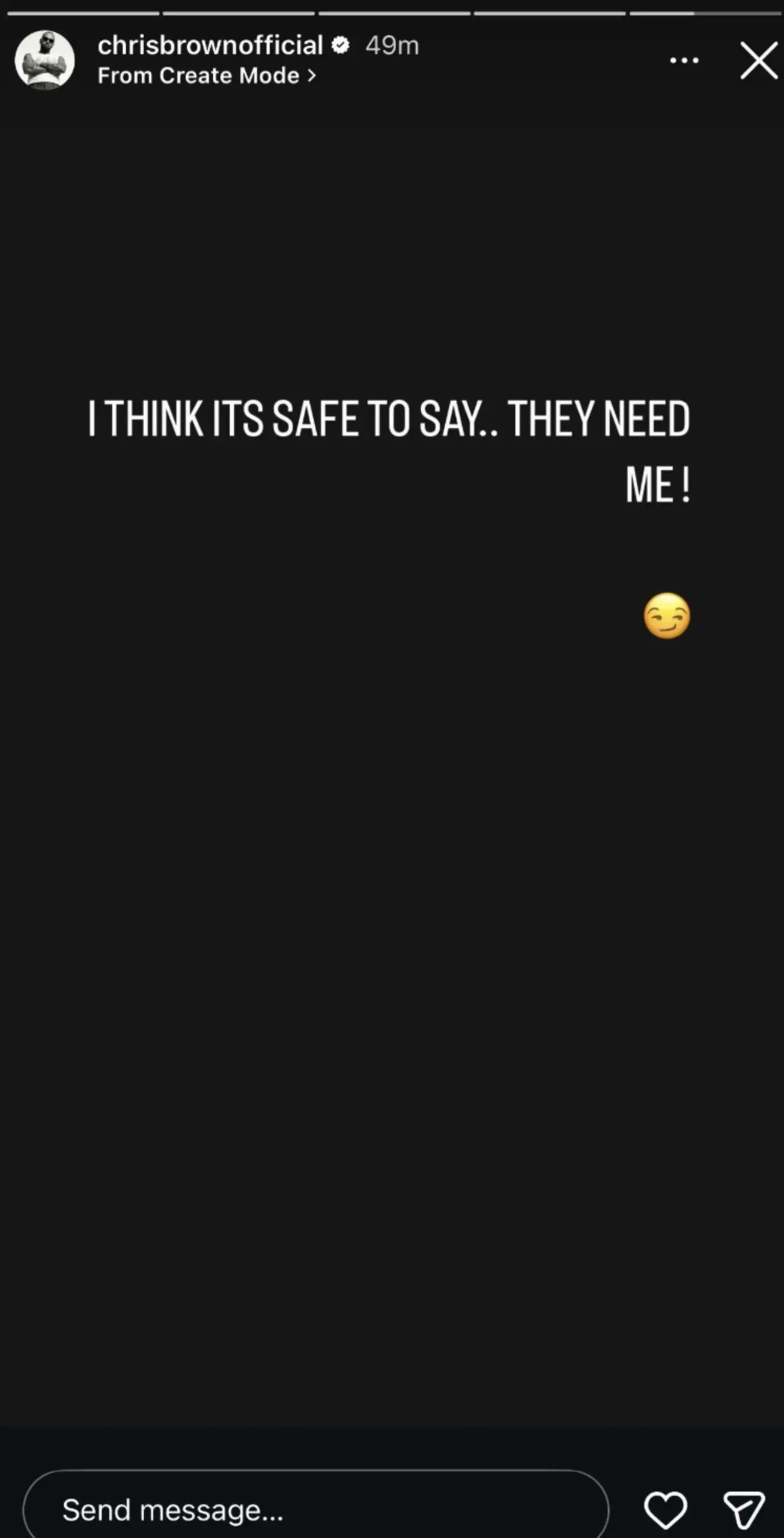Image resolution: width=784 pixels, height=1538 pixels.
Task: Open the chrisbrownofficial username link
Action: click(210, 46)
